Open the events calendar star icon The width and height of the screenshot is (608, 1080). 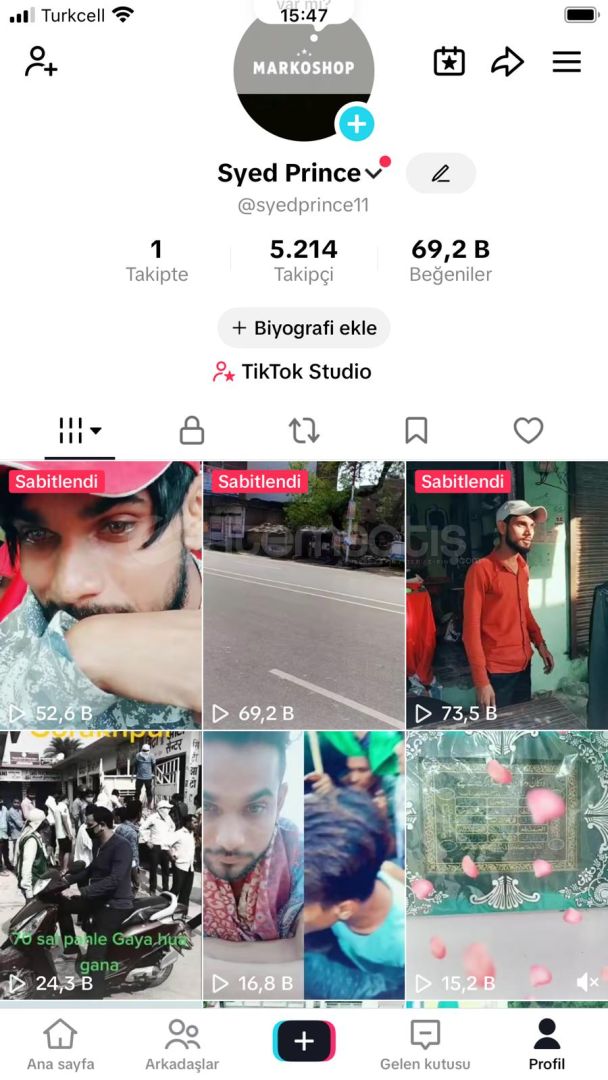click(x=449, y=62)
